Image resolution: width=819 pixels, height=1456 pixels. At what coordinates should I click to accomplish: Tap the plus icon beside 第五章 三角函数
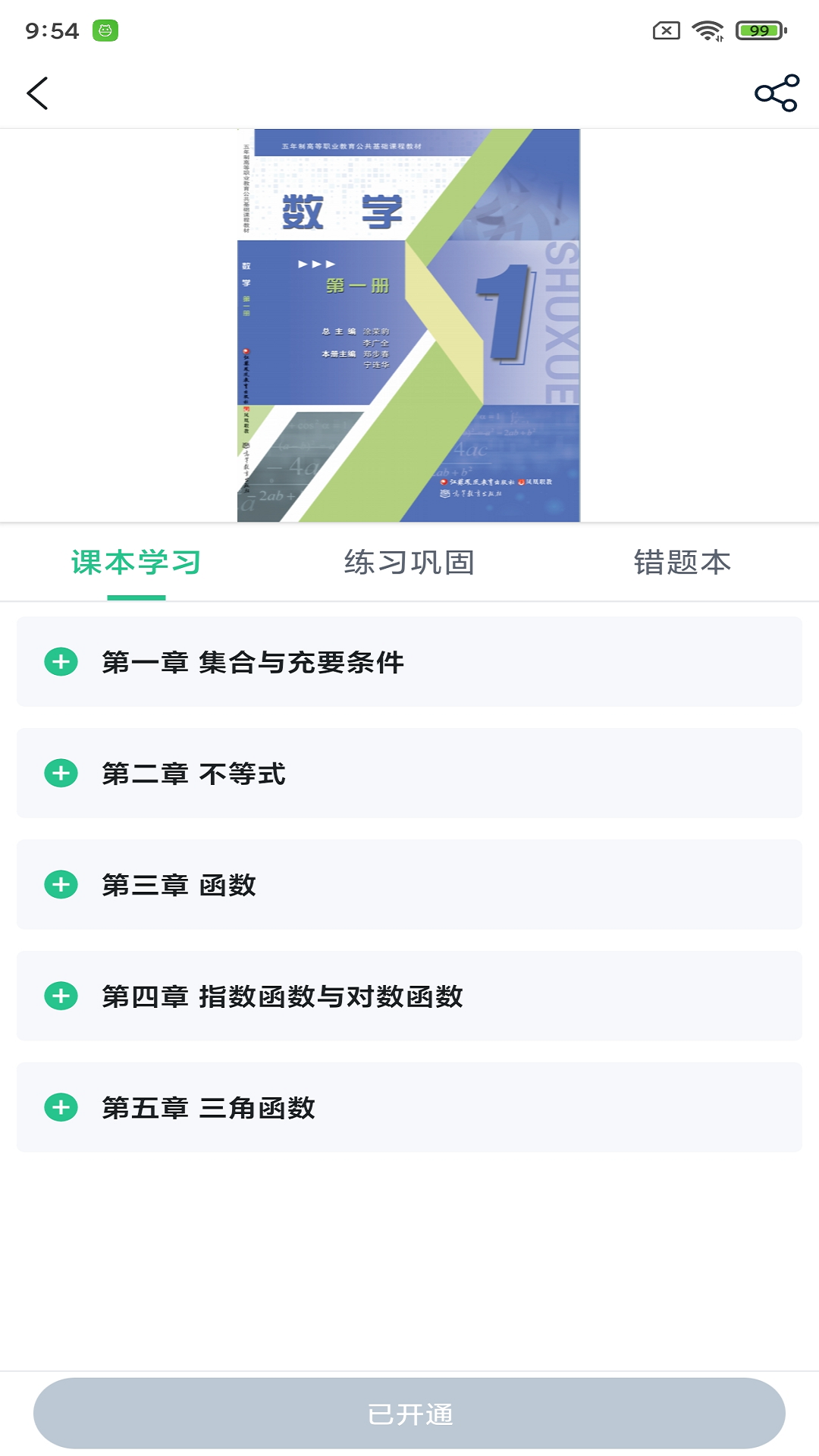[61, 1108]
